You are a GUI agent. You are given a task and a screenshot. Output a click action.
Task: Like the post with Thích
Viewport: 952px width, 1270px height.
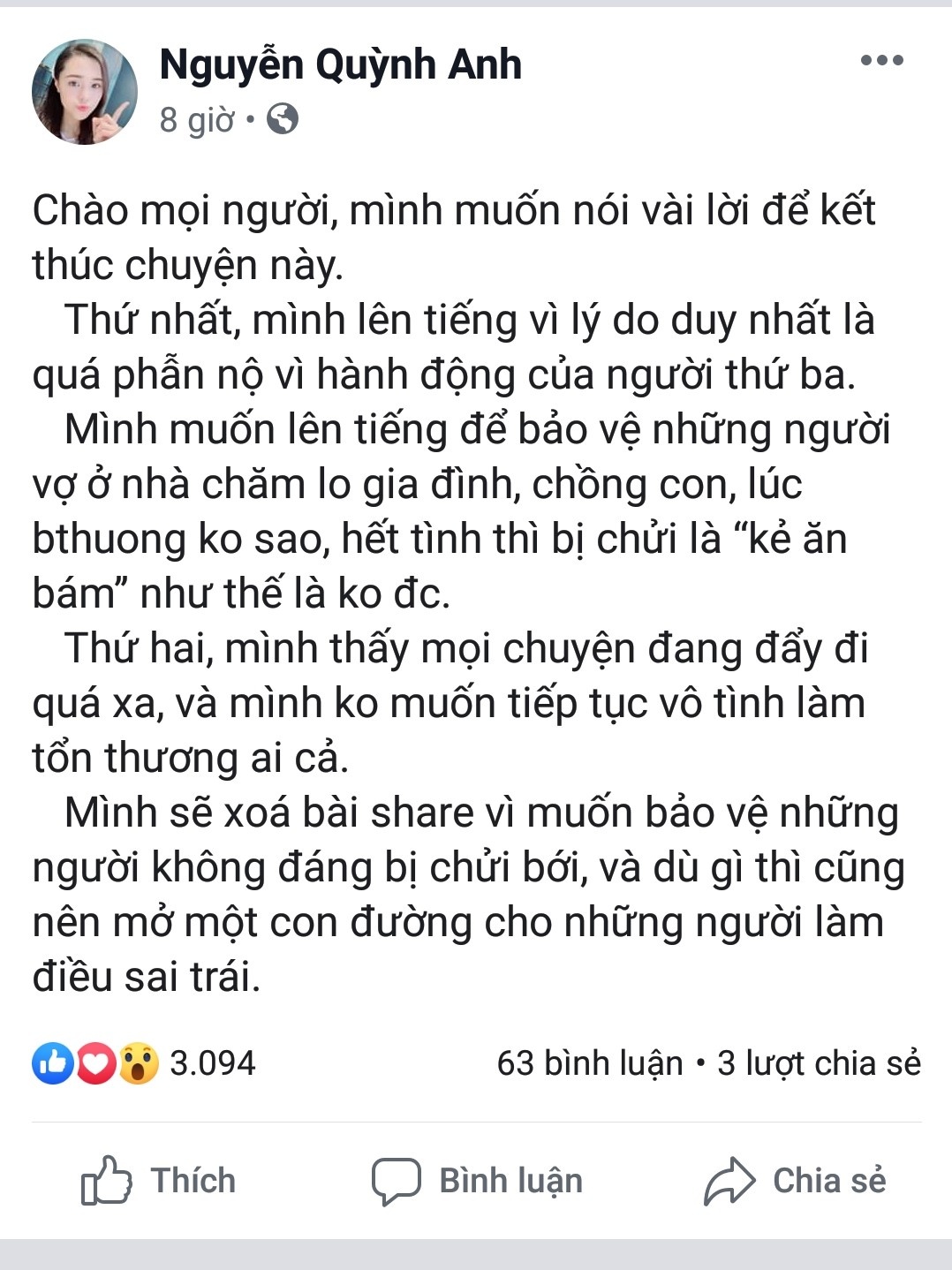tap(159, 1180)
